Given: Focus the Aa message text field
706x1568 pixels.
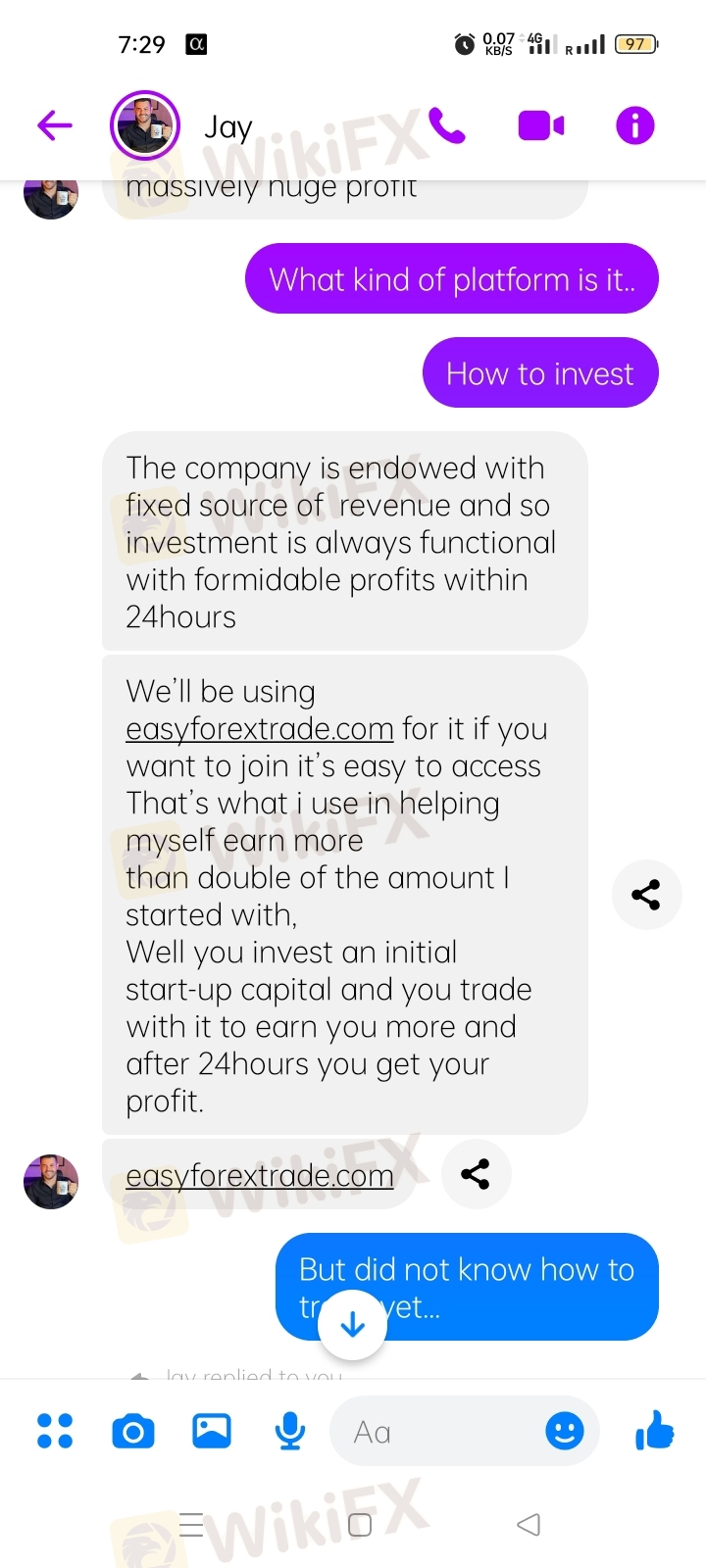Looking at the screenshot, I should [x=431, y=1432].
